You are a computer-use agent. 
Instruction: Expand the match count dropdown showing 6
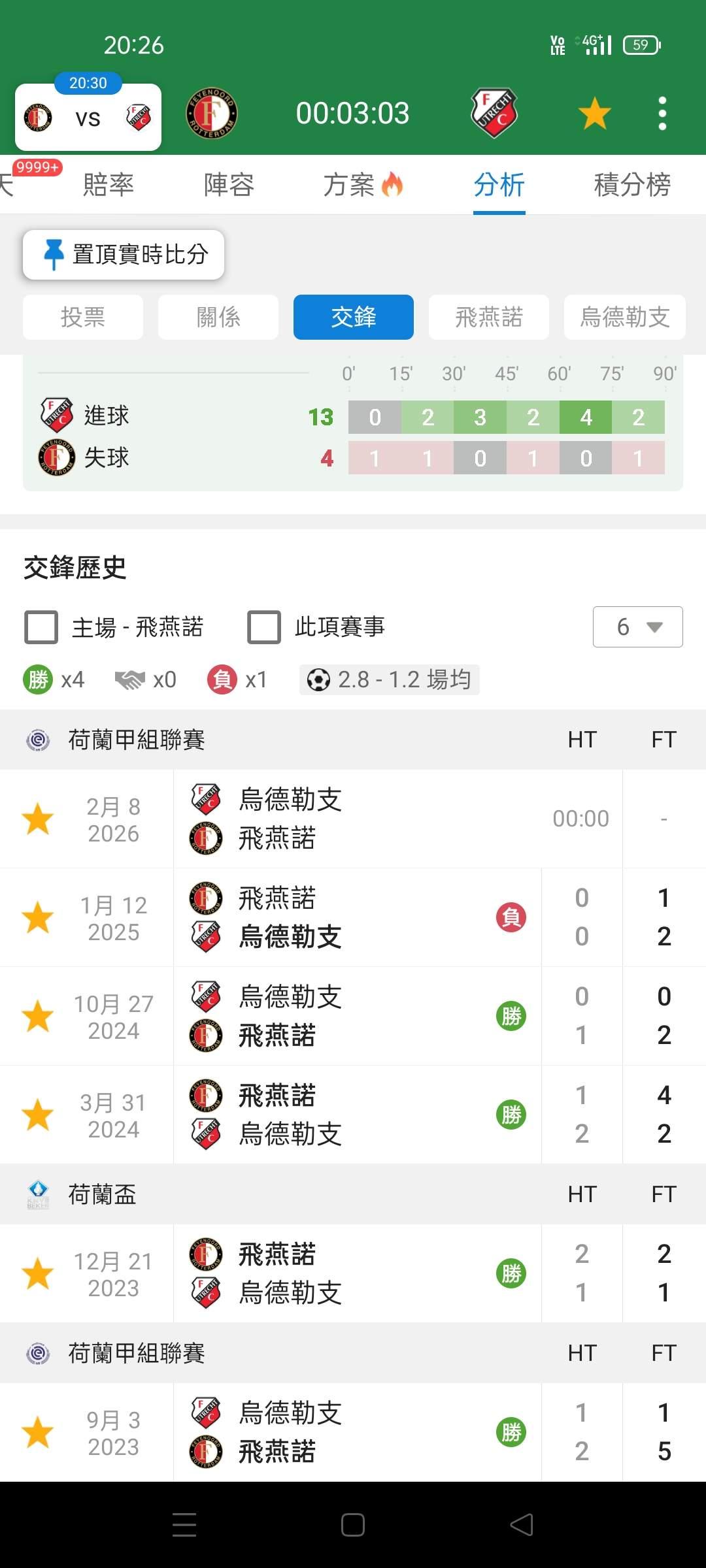pos(638,627)
